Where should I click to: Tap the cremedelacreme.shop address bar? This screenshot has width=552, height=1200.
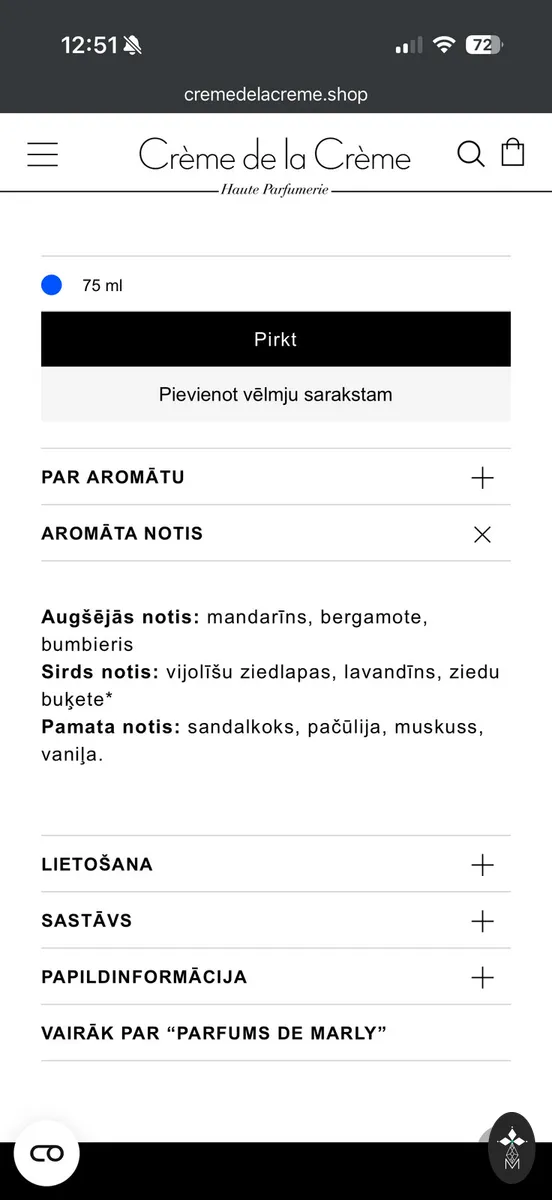[x=276, y=94]
